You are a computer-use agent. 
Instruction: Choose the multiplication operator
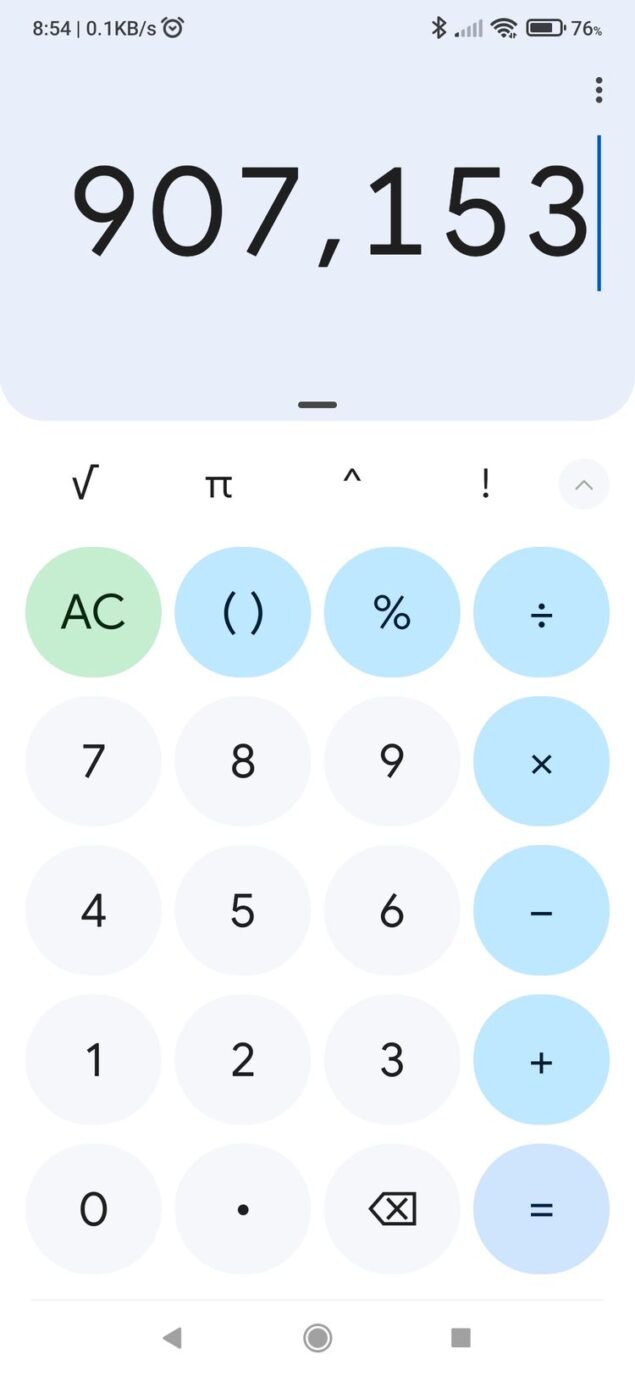pyautogui.click(x=541, y=762)
